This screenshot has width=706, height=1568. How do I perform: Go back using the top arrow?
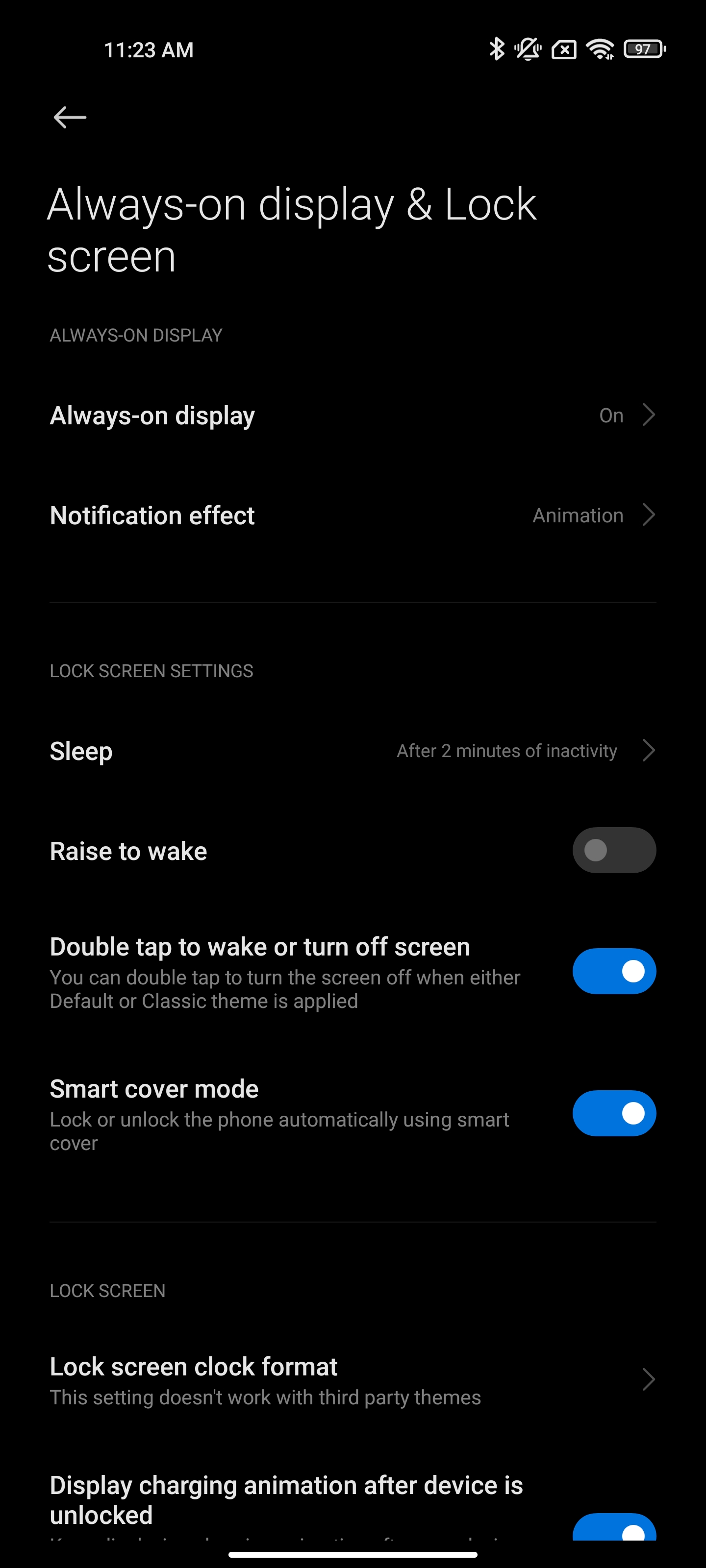click(x=70, y=117)
